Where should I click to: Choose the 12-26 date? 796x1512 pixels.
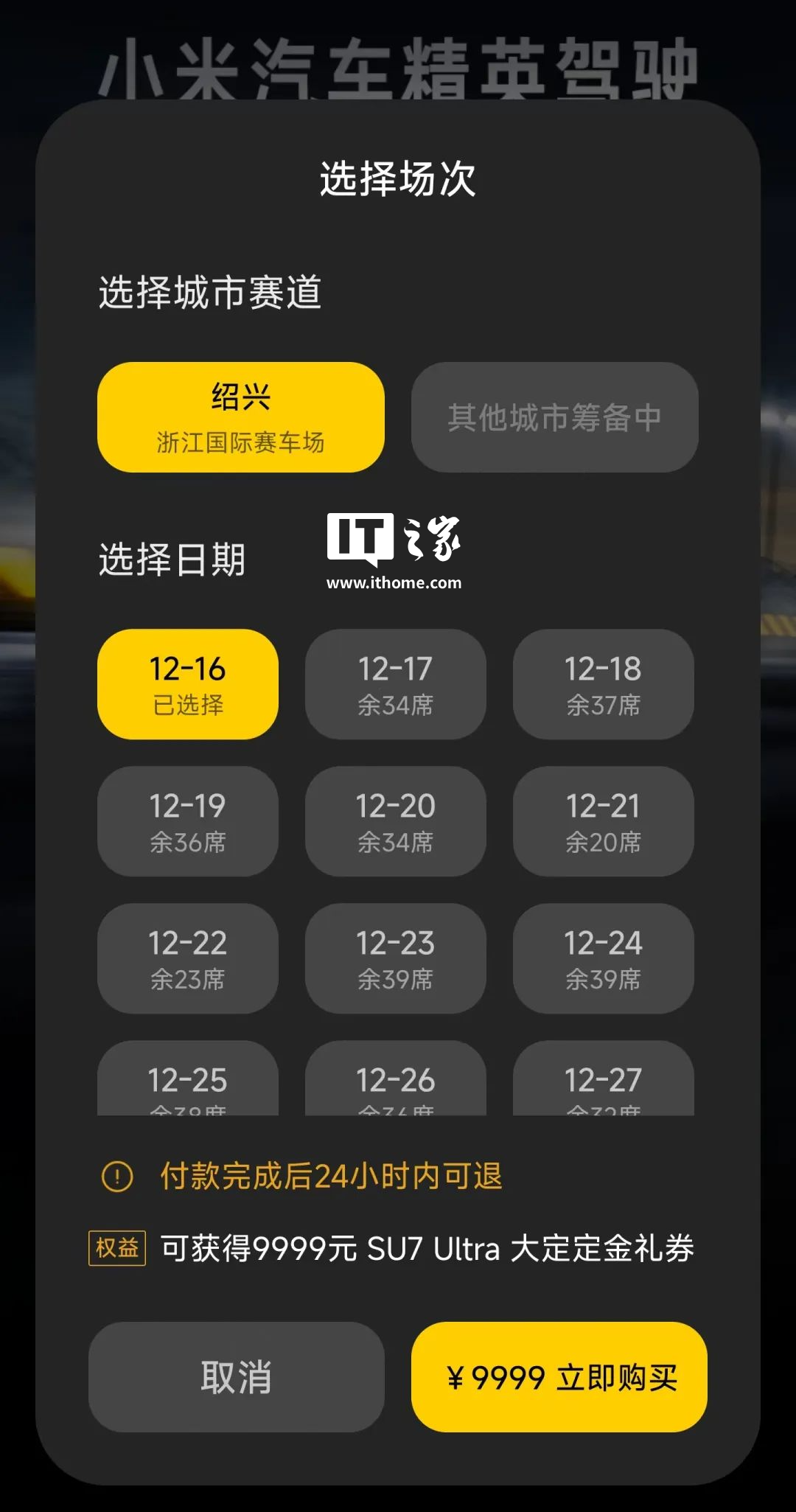pyautogui.click(x=396, y=1079)
